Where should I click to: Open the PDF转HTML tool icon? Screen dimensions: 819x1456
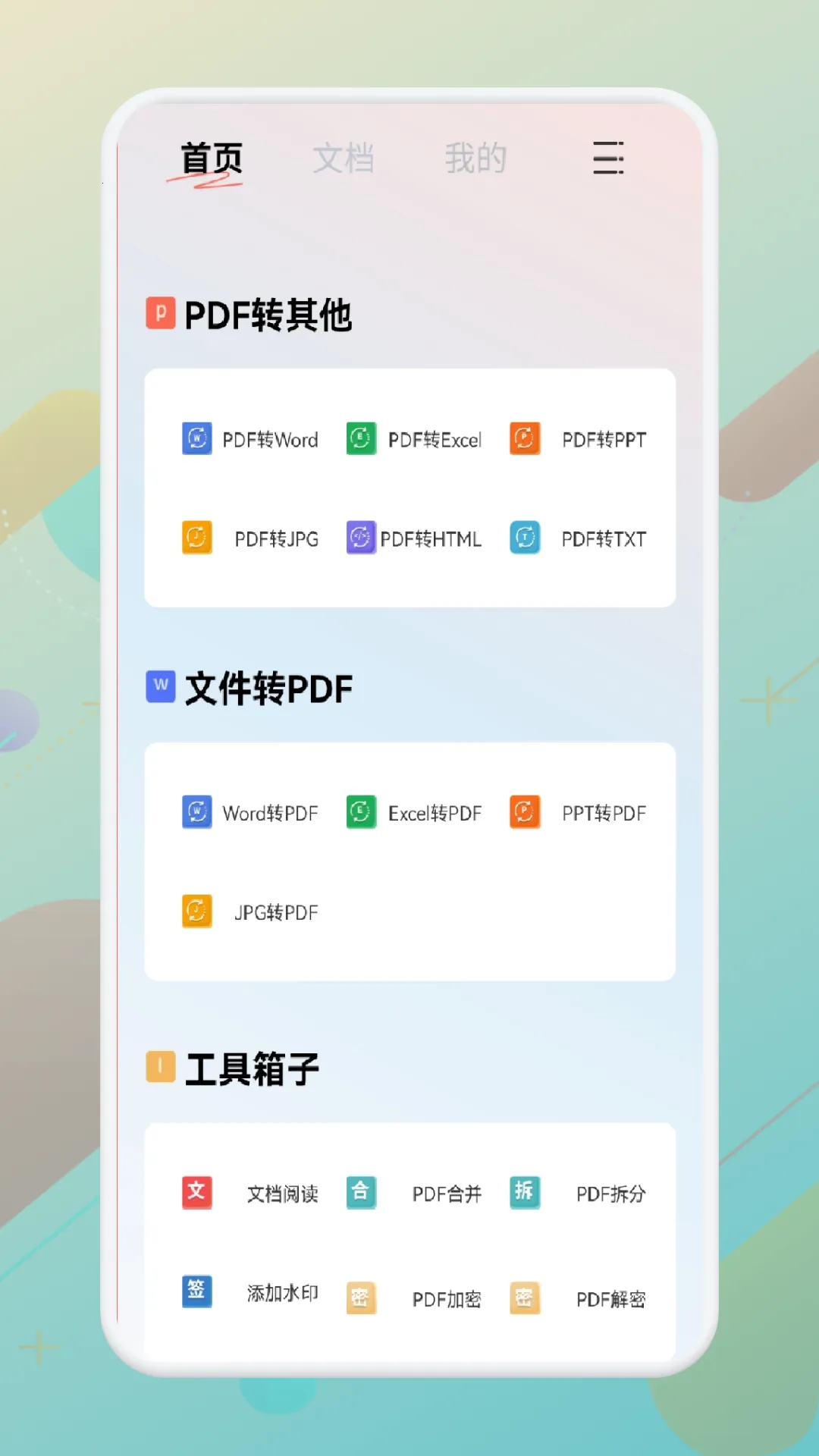coord(360,538)
